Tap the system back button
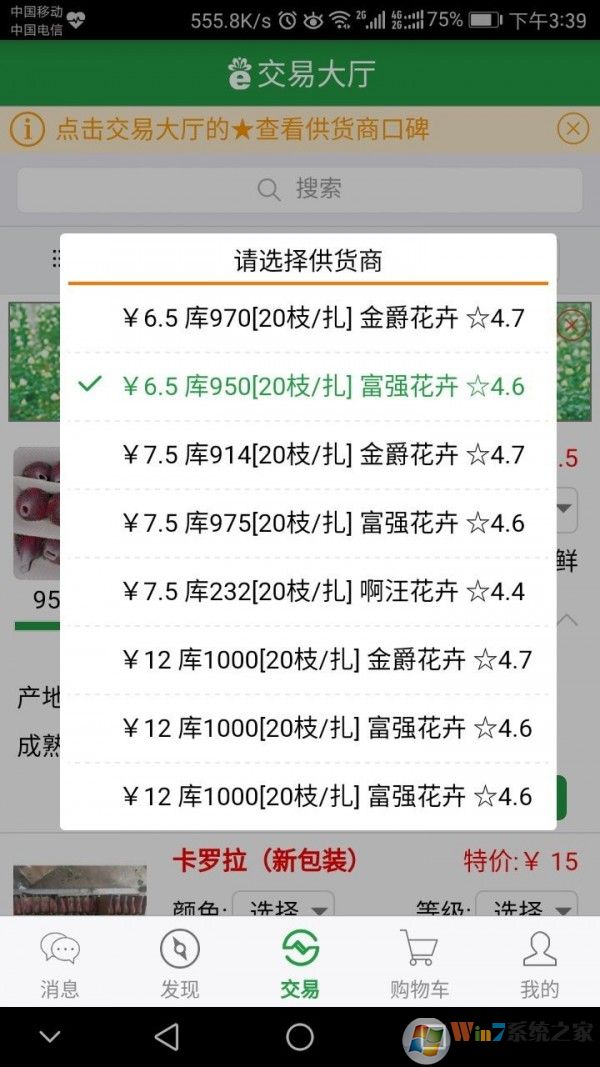This screenshot has height=1067, width=600. (167, 1037)
